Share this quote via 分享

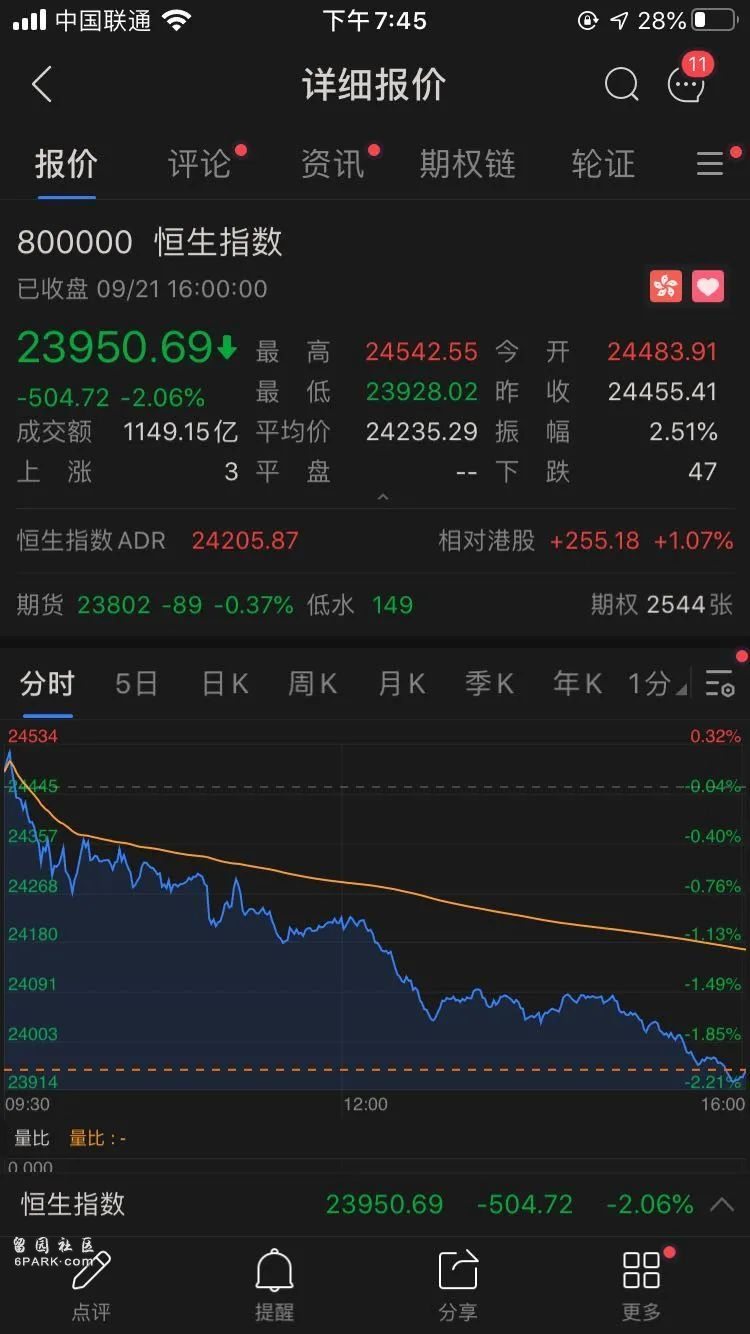click(458, 1285)
